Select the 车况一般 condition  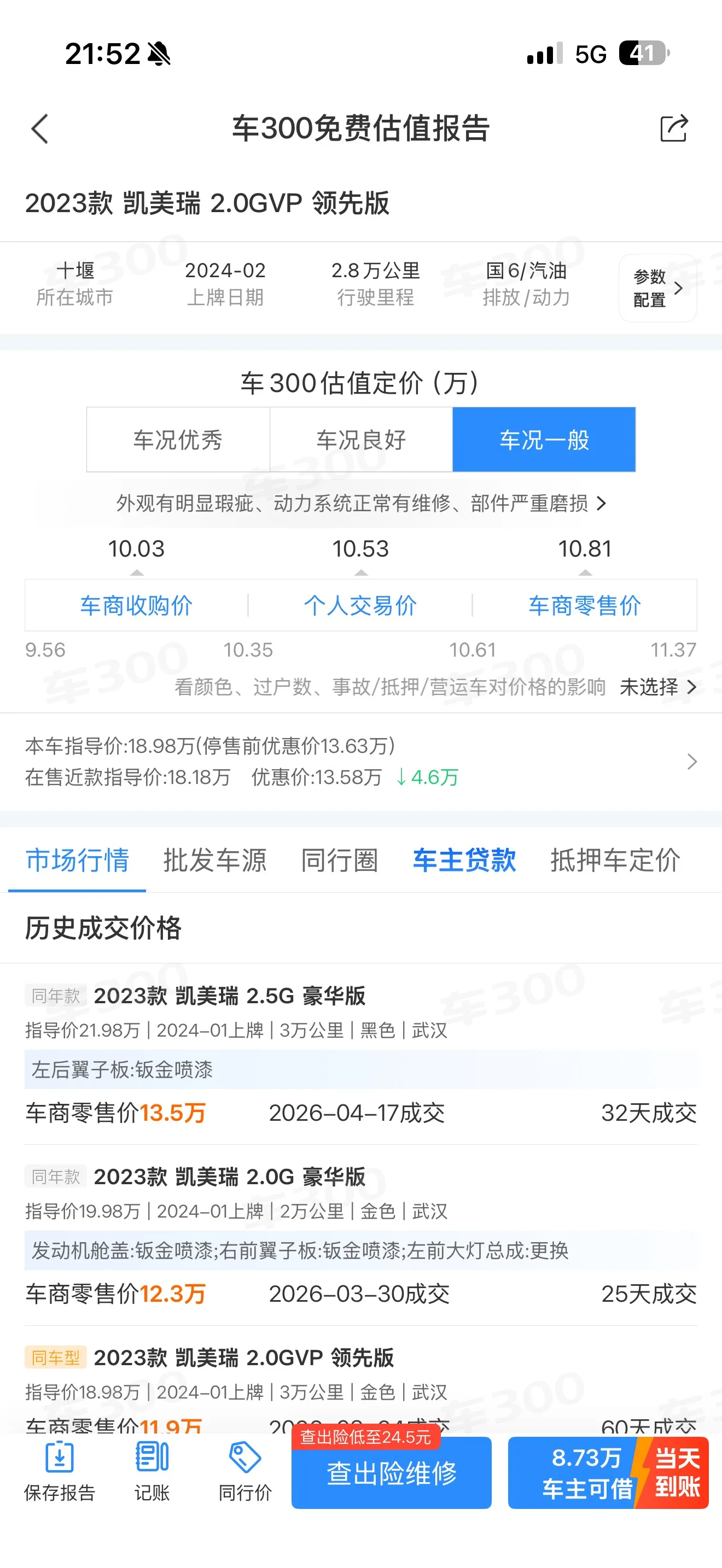point(544,440)
